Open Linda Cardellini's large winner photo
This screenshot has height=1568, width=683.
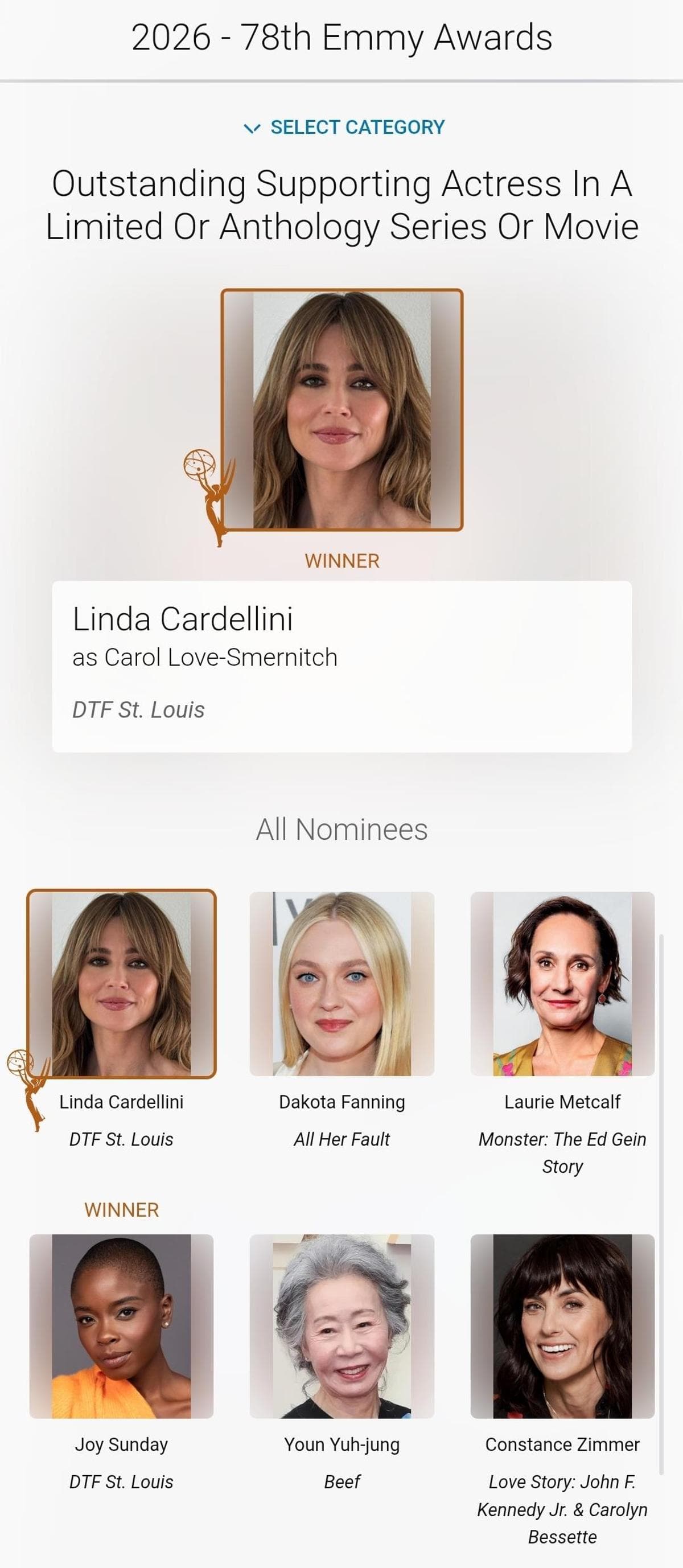(x=342, y=410)
